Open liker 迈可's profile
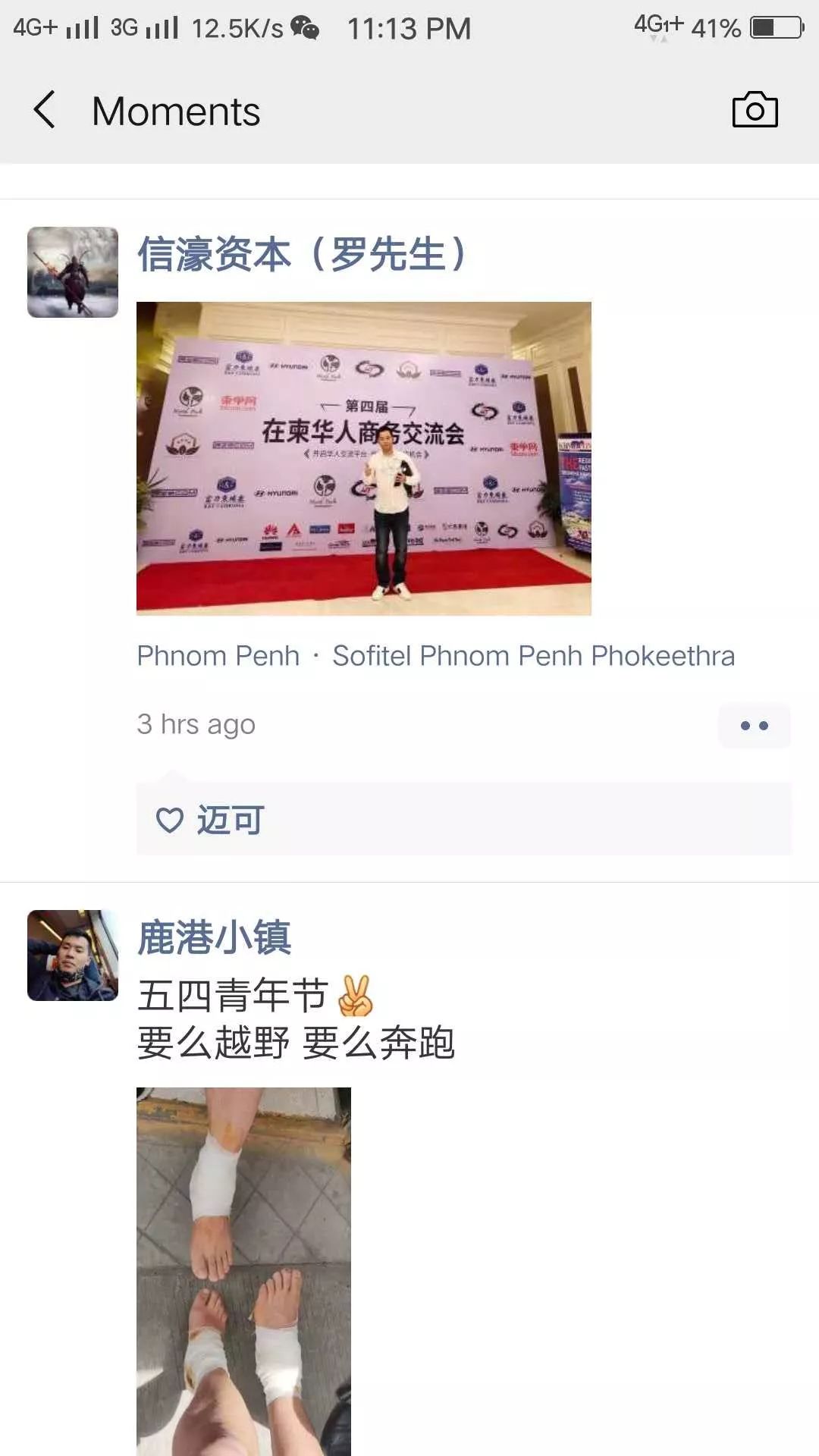 231,820
